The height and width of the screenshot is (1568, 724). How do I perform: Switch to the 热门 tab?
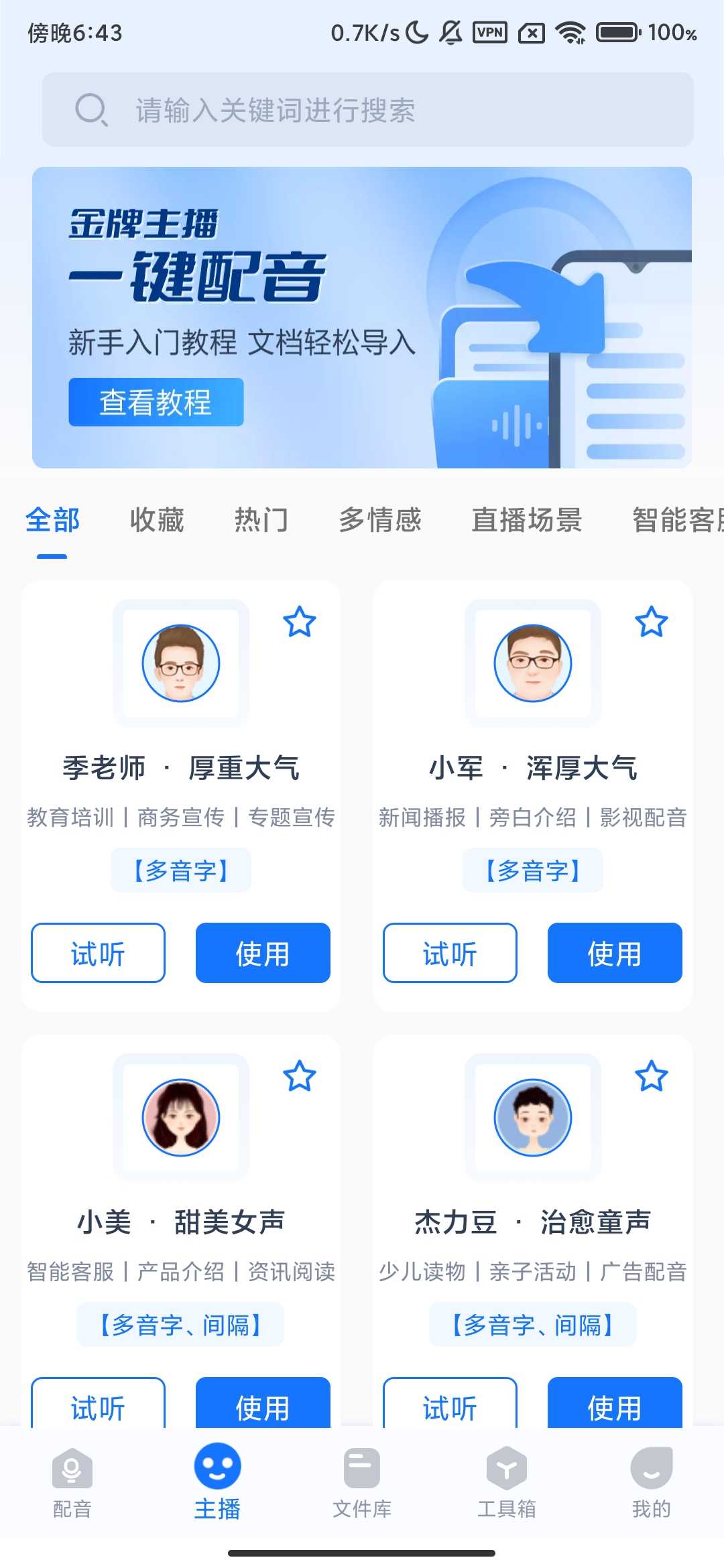click(x=261, y=520)
